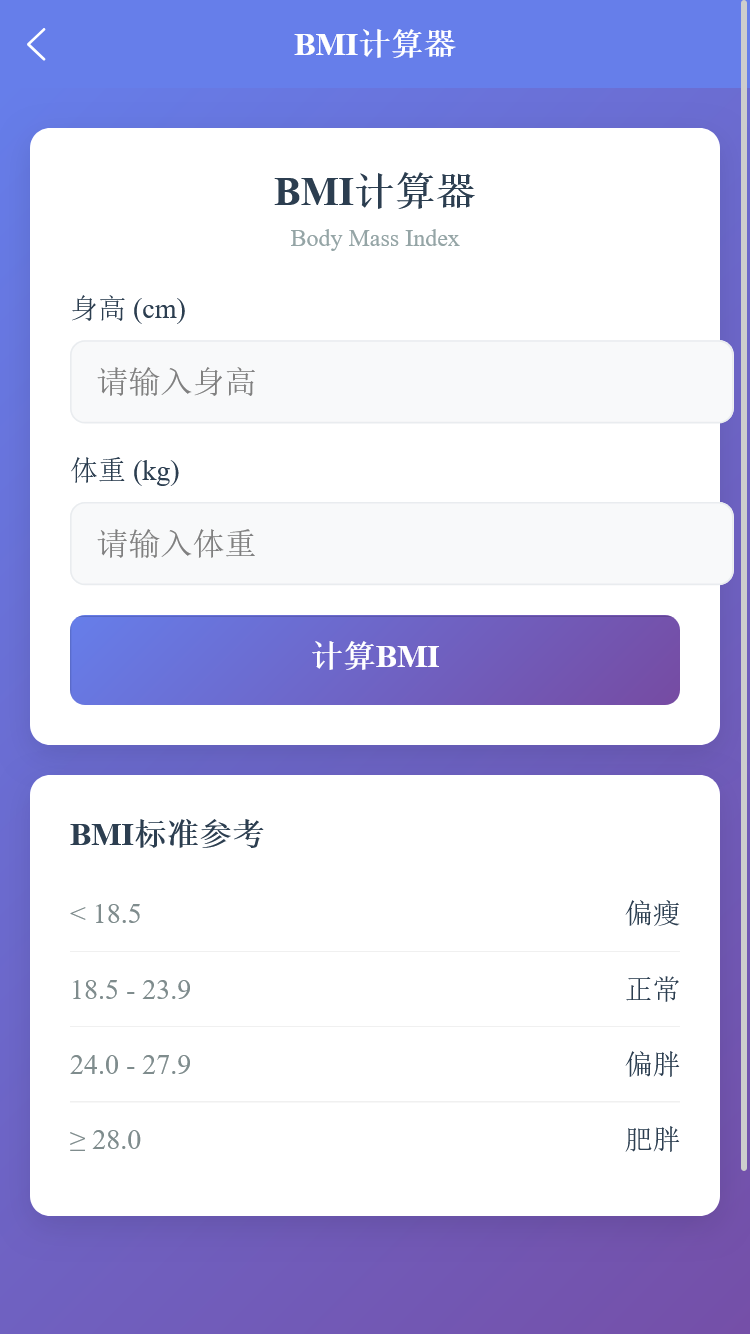Select the 请输入体重 placeholder field

(400, 544)
